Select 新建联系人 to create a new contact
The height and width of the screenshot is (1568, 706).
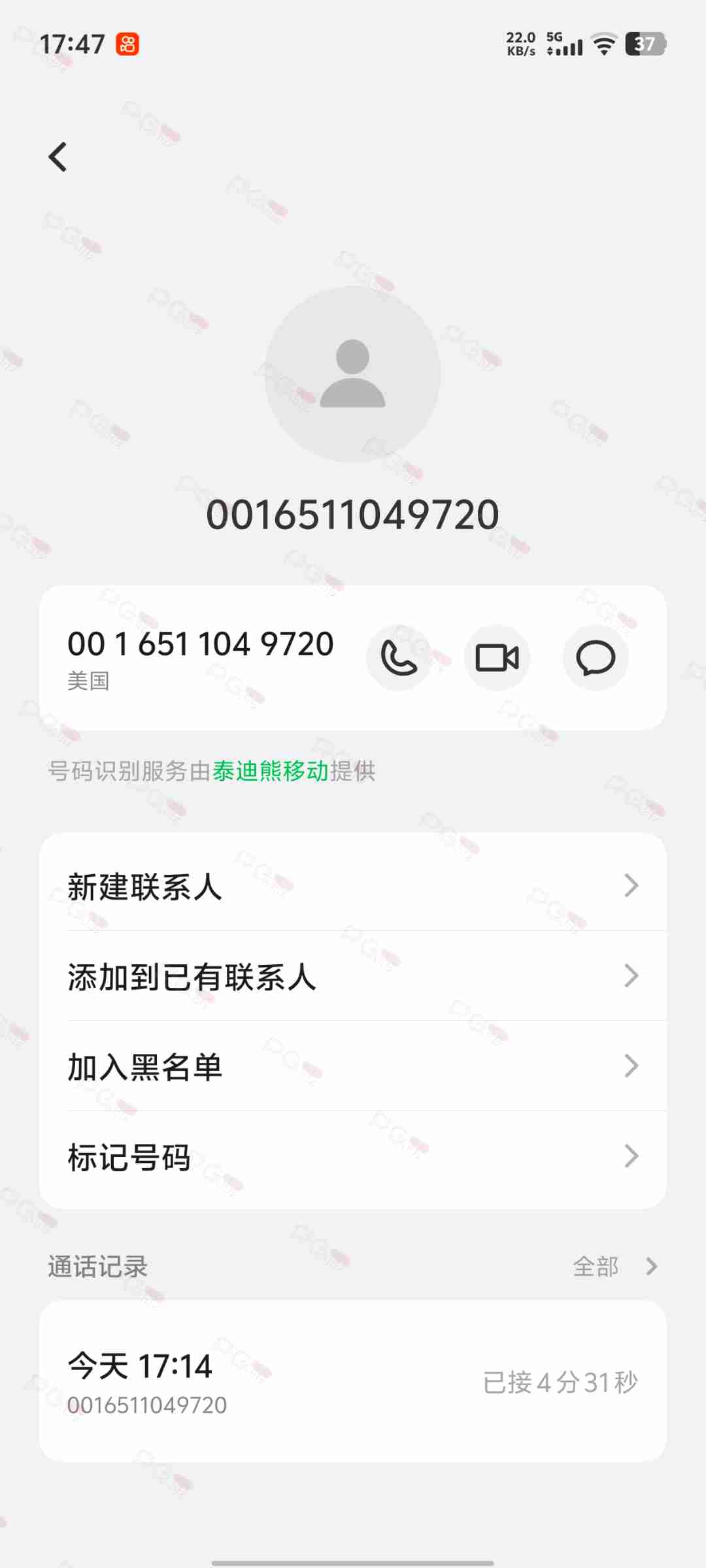pos(353,886)
